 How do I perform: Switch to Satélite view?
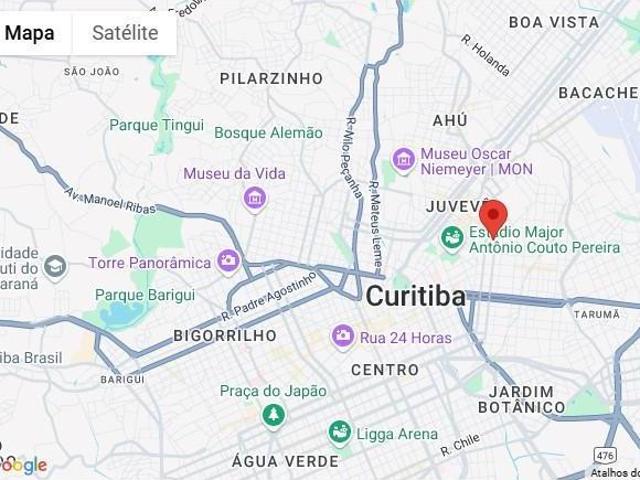point(125,32)
